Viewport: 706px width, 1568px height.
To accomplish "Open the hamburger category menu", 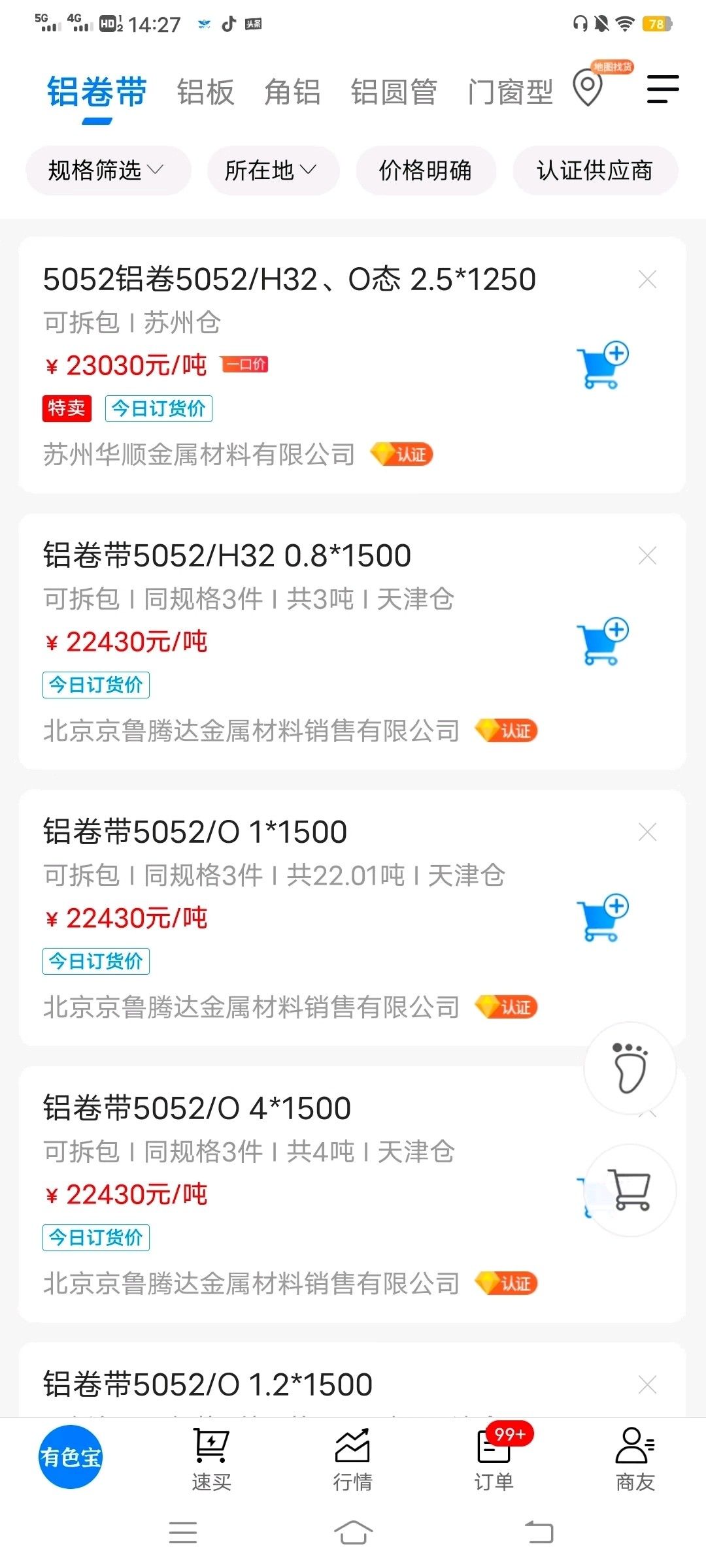I will [x=663, y=89].
